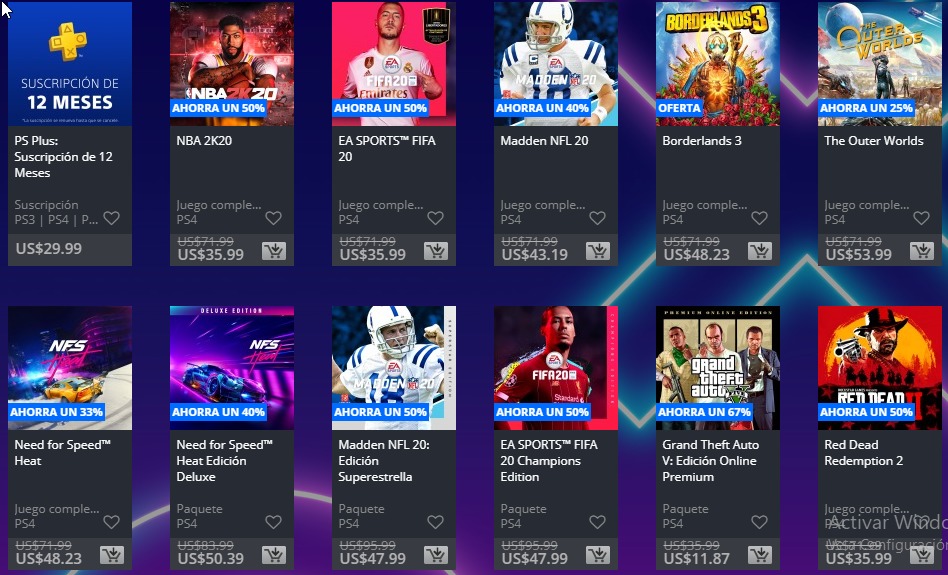Add EA SPORTS FIFA 20 to cart

click(x=435, y=251)
